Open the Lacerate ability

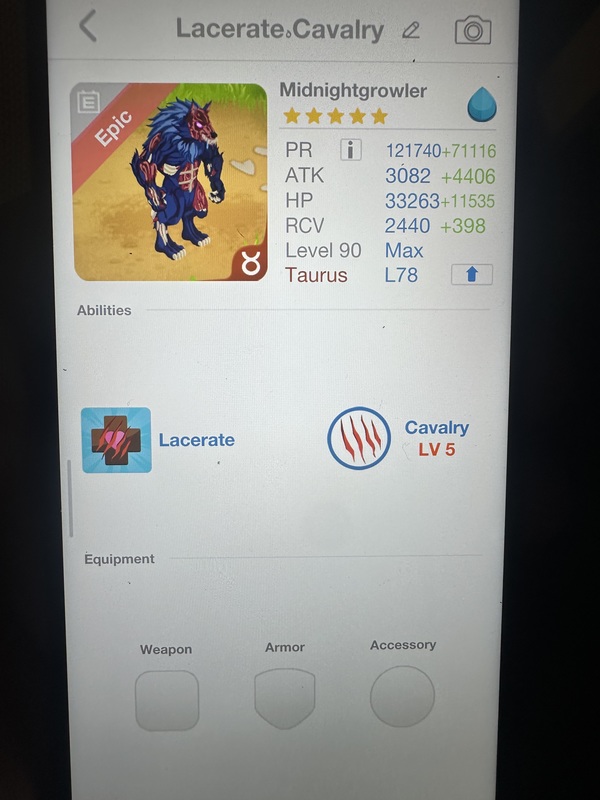117,440
